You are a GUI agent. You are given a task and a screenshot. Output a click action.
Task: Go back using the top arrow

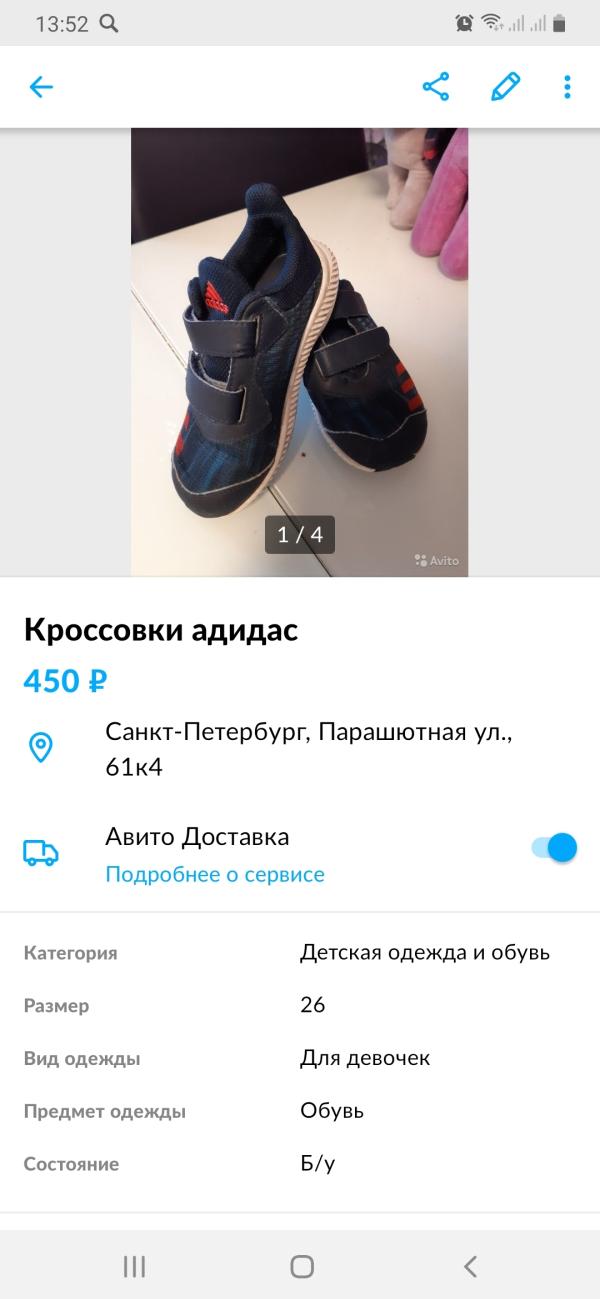tap(41, 87)
